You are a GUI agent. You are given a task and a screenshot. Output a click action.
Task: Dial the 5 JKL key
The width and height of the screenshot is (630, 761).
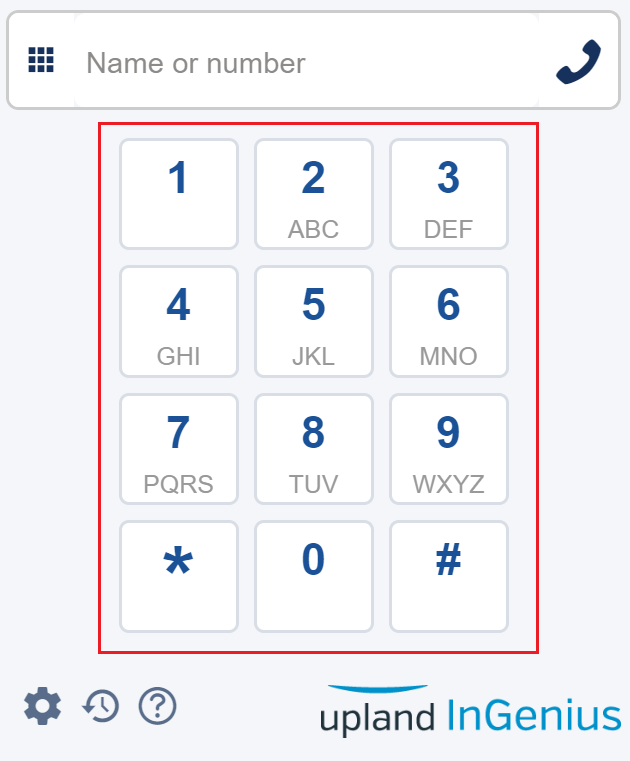314,321
